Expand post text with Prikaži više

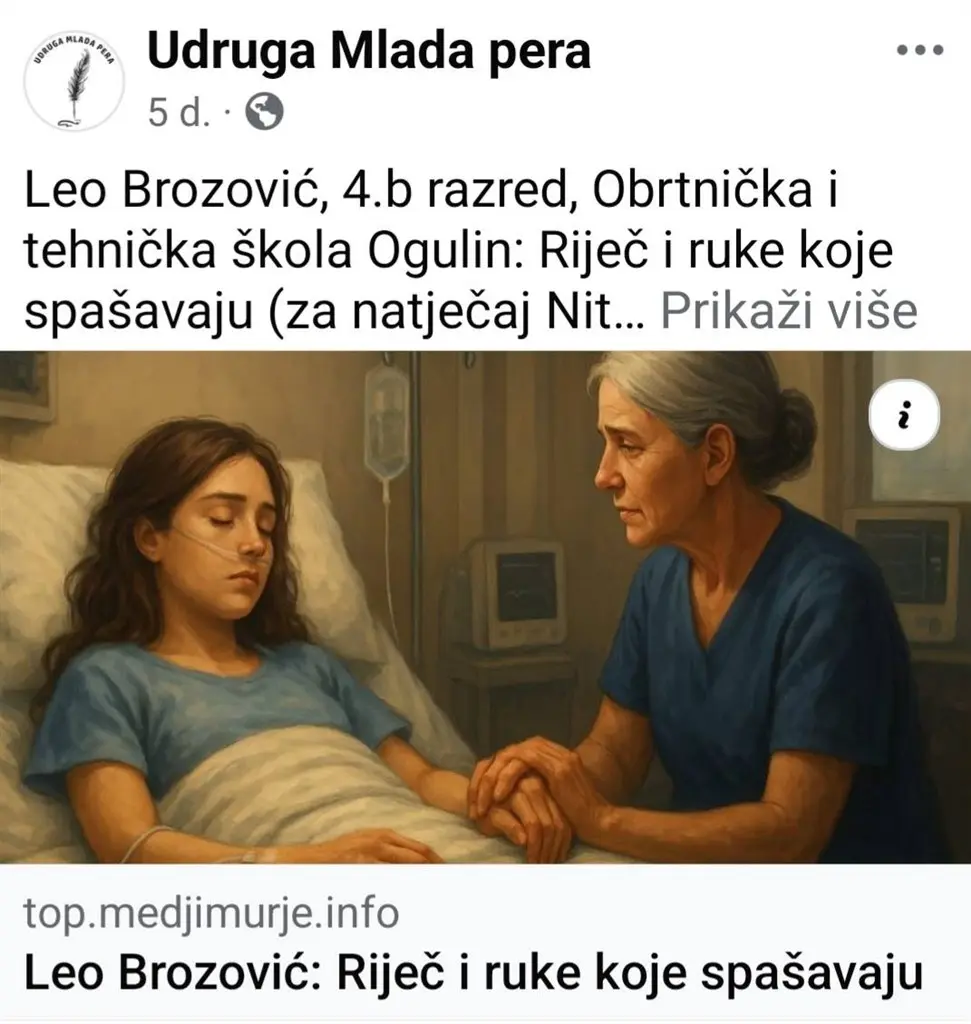[789, 312]
